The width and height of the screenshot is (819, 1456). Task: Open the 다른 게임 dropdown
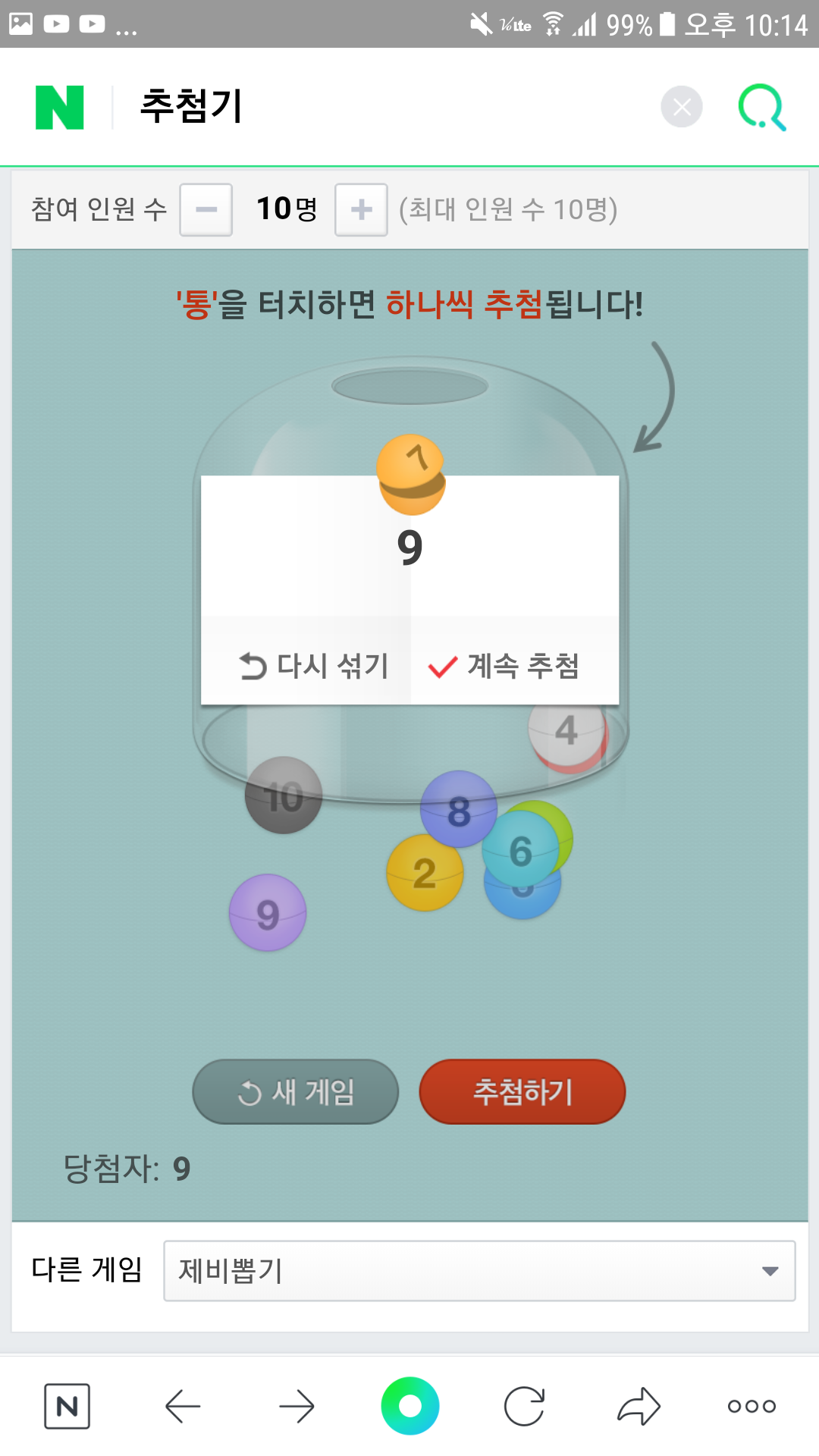click(x=479, y=1271)
